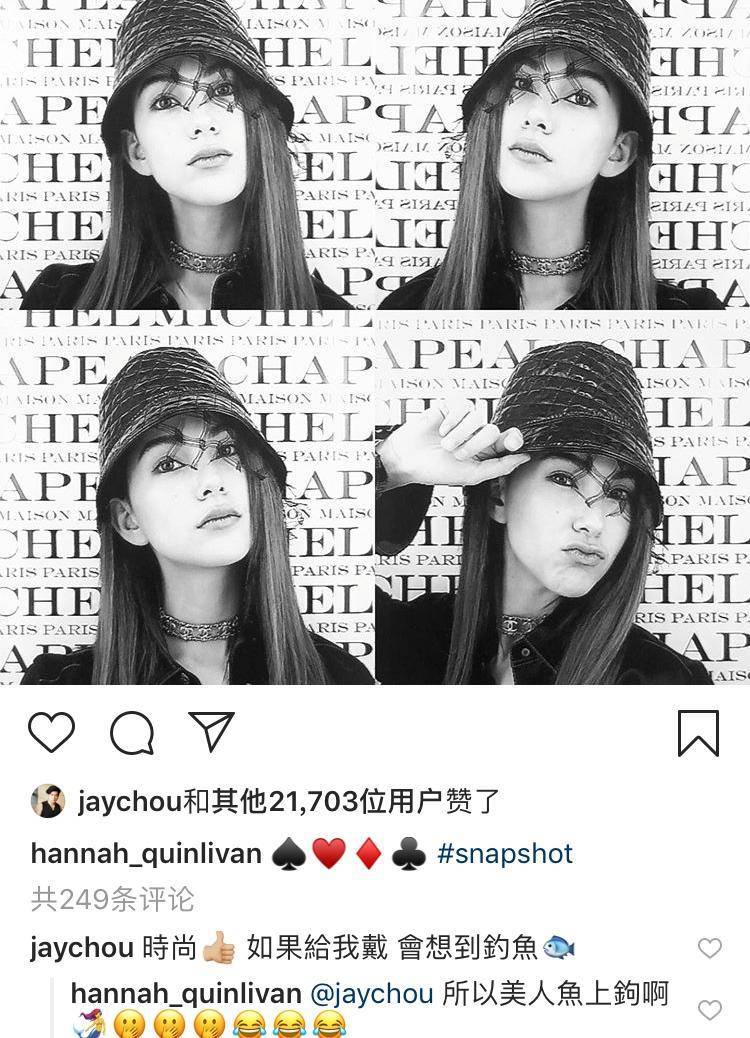750x1038 pixels.
Task: View all 249 comments
Action: (x=112, y=899)
